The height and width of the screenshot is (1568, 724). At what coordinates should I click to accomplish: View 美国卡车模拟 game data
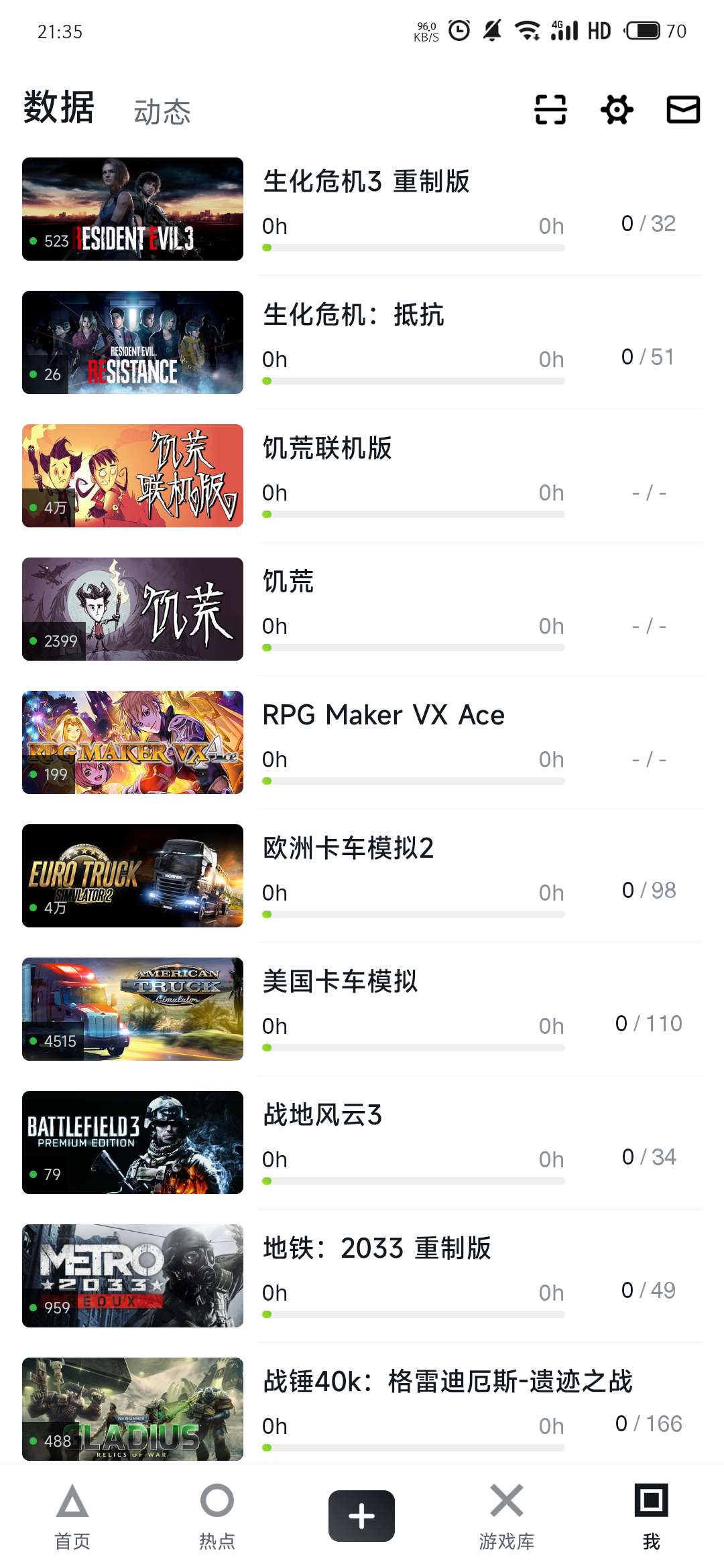pyautogui.click(x=340, y=982)
